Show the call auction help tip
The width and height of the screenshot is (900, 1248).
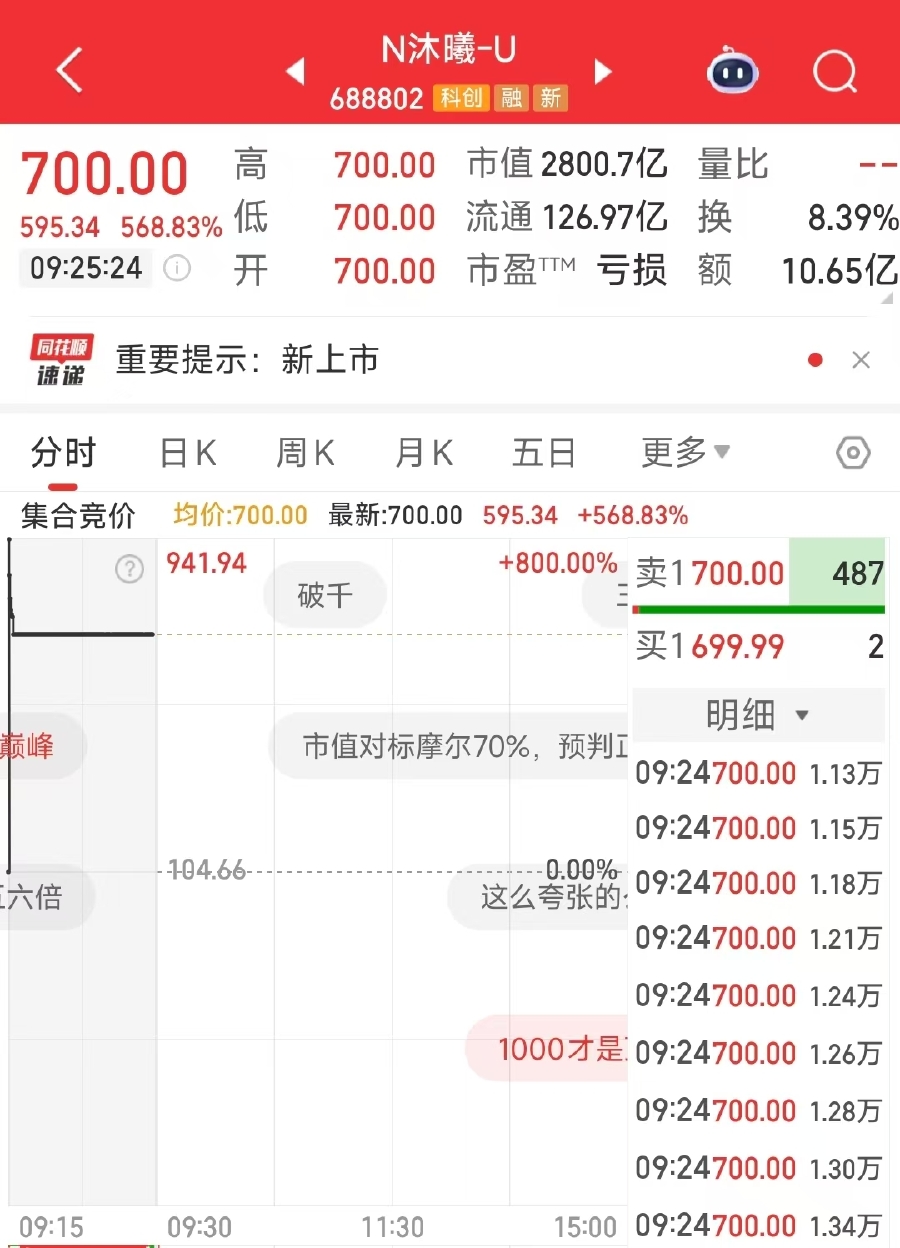[x=129, y=570]
